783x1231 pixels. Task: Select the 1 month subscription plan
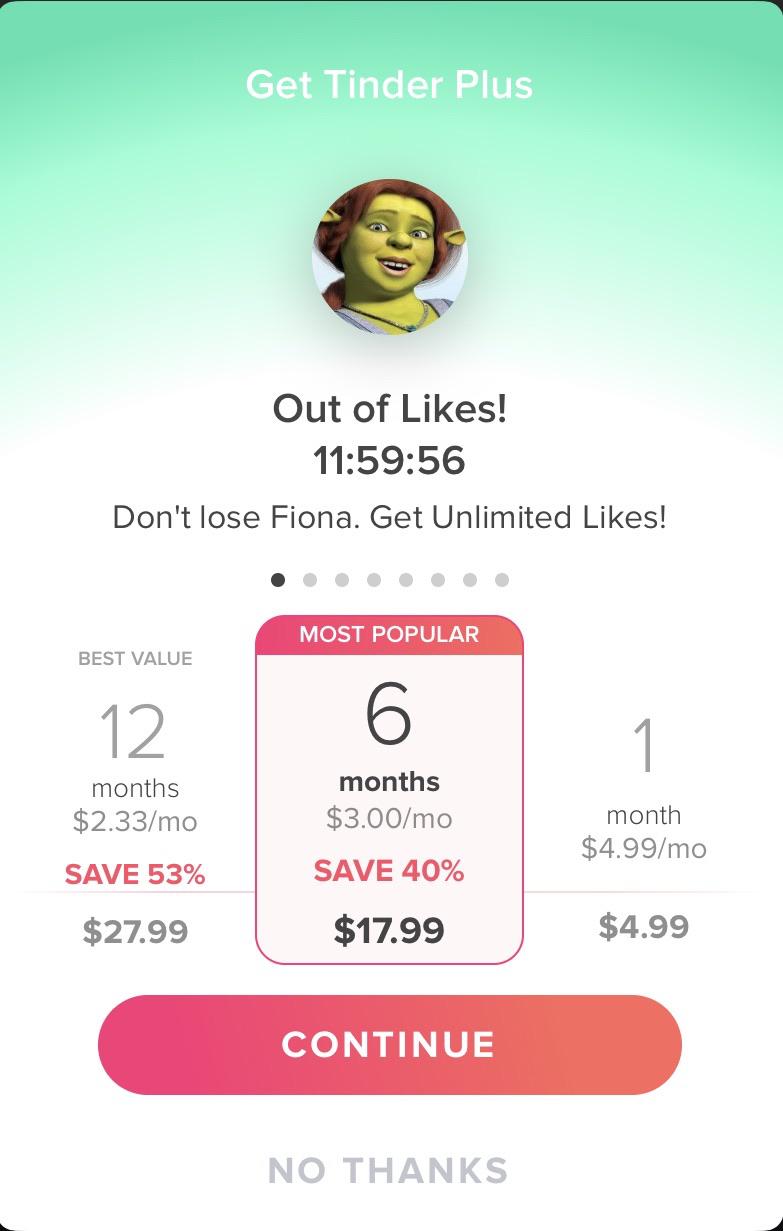646,790
